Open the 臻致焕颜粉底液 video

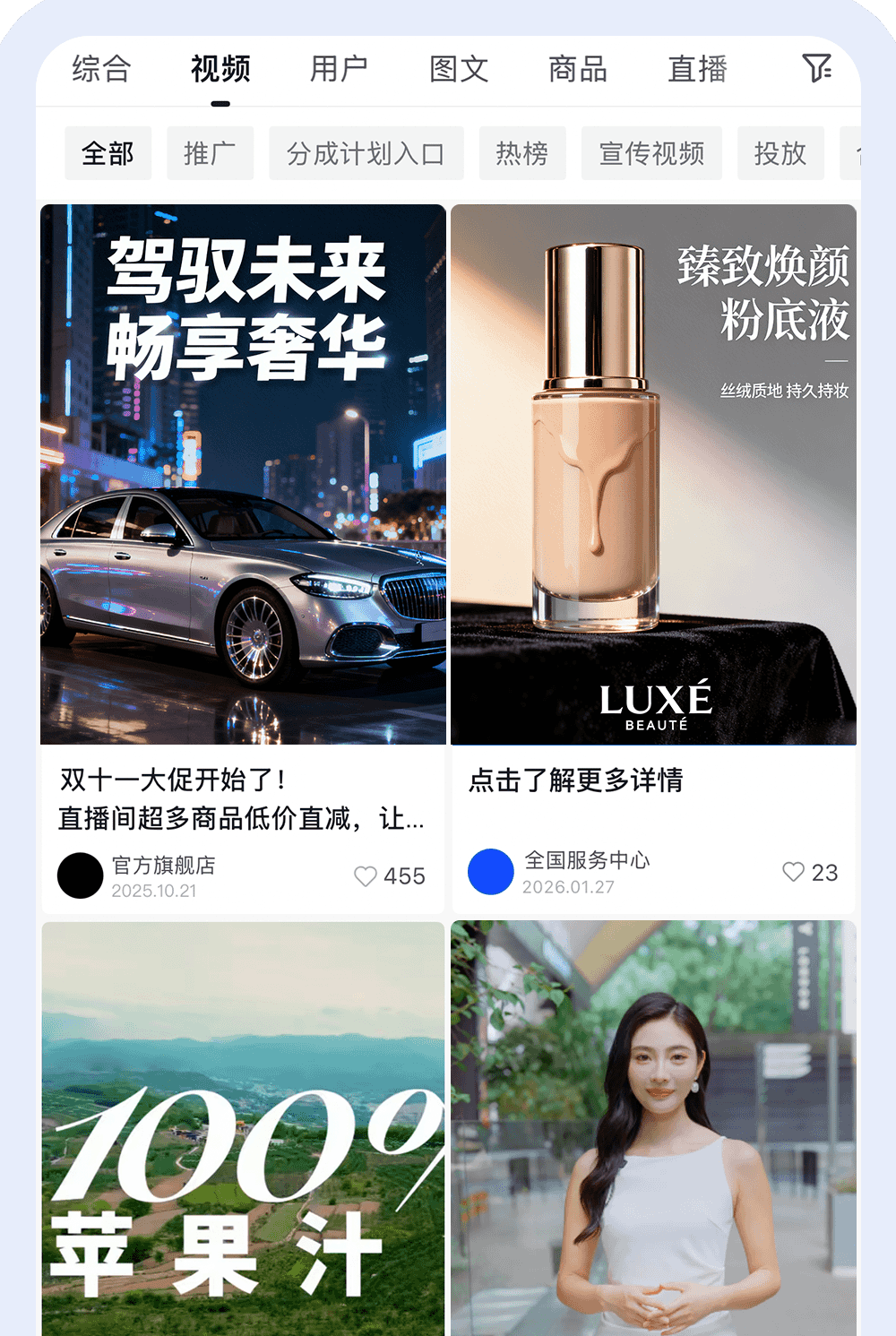click(x=653, y=474)
